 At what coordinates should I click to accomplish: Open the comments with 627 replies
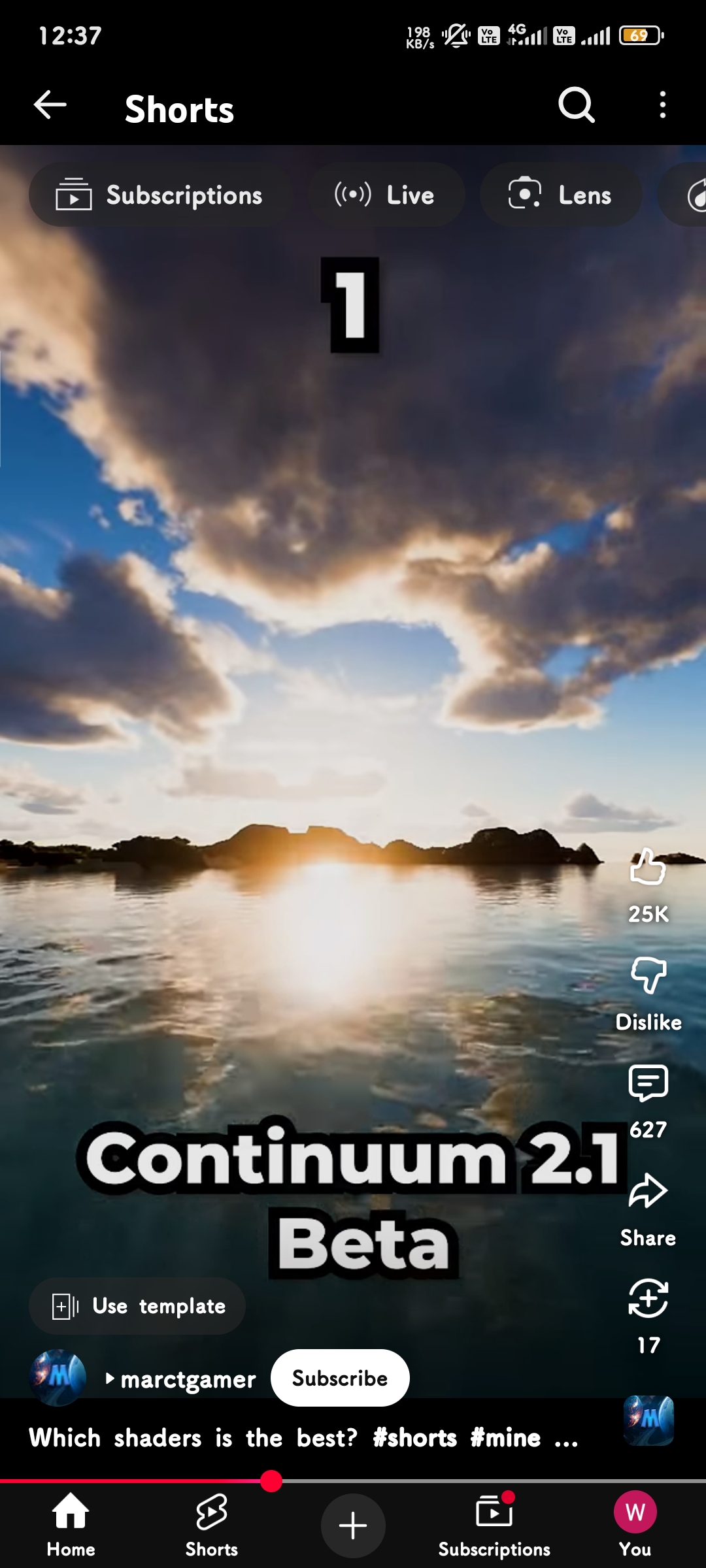coord(648,1084)
